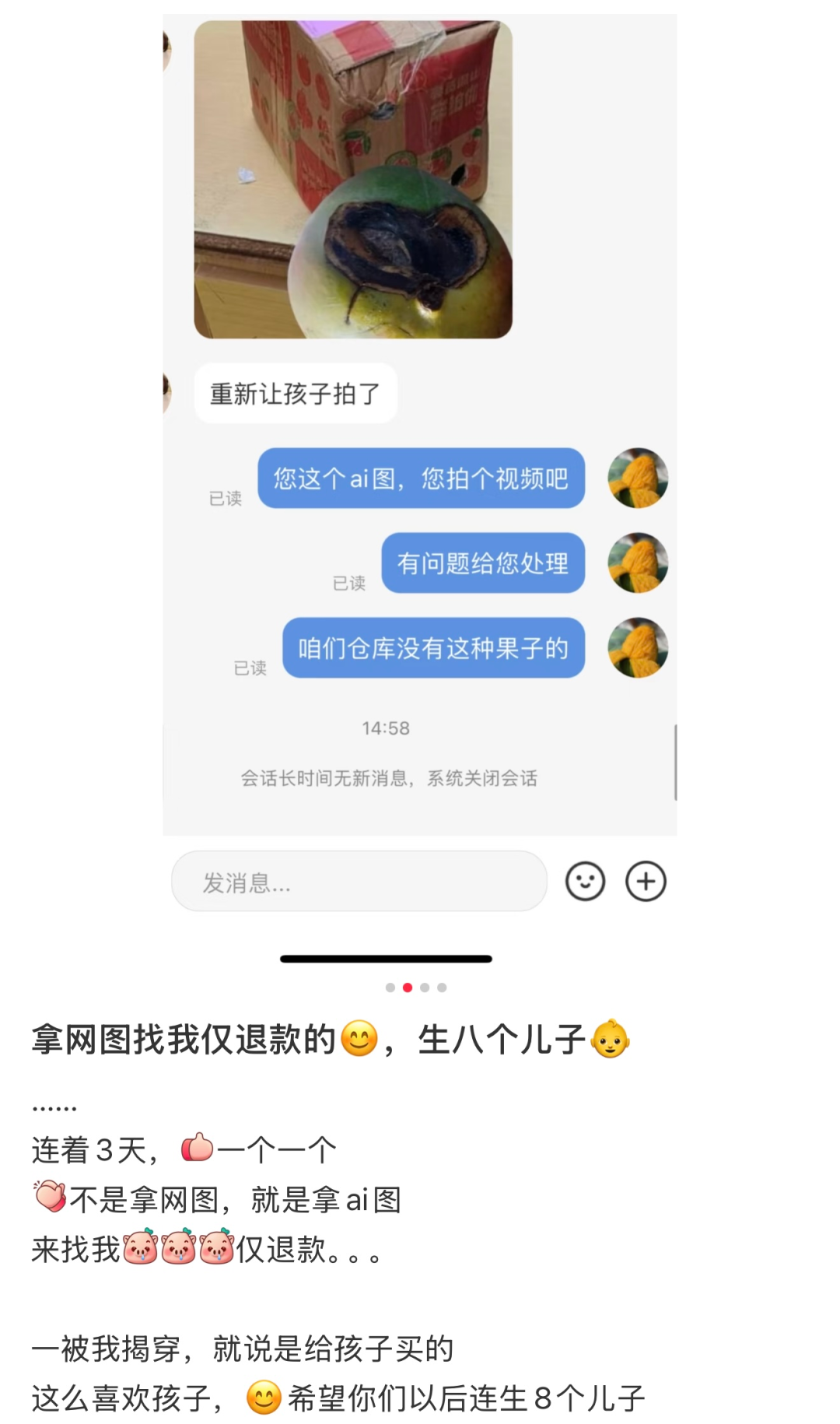Tap the photo carousel page indicator dots
Viewport: 840px width, 1424px height.
click(416, 987)
